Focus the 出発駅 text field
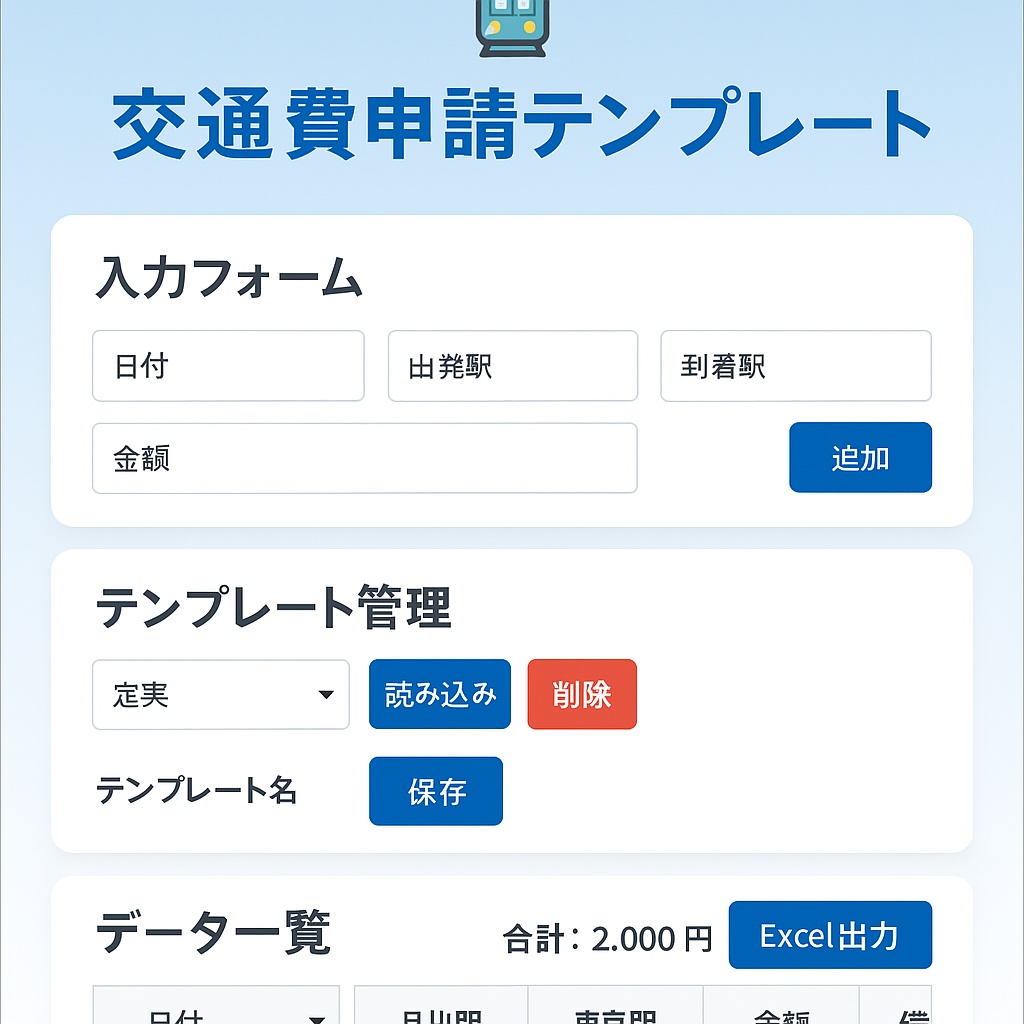Screen dimensions: 1024x1024 tap(512, 366)
